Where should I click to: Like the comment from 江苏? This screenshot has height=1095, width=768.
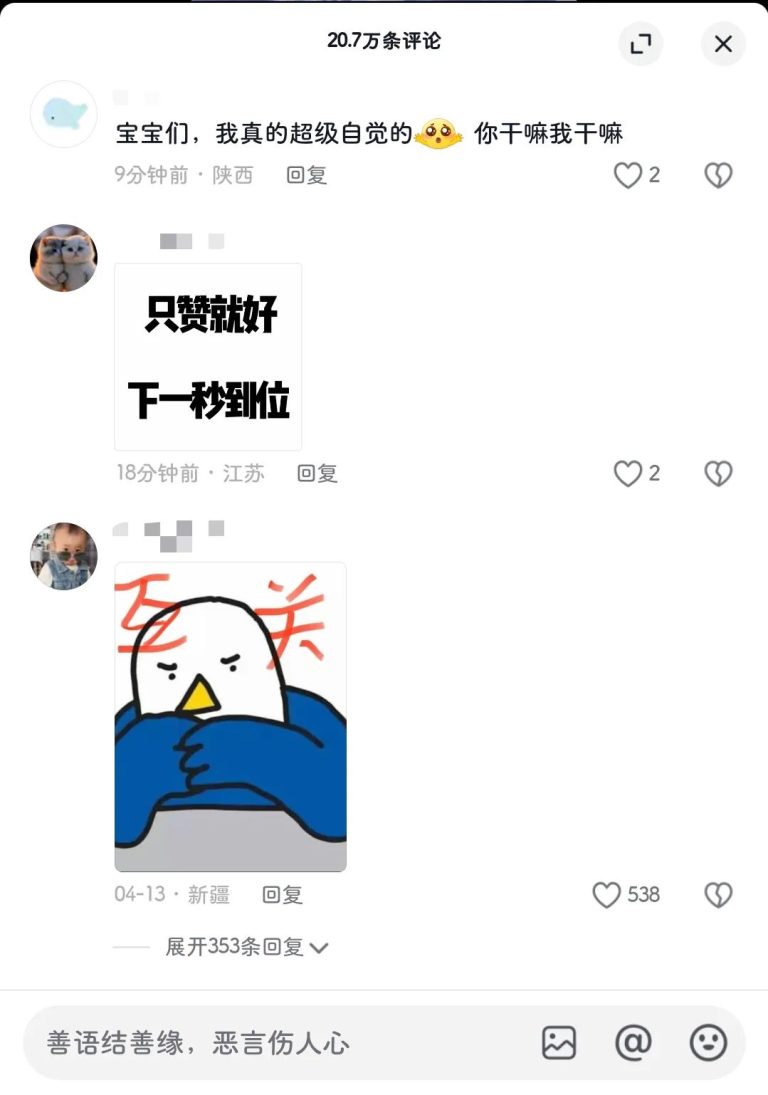(628, 474)
